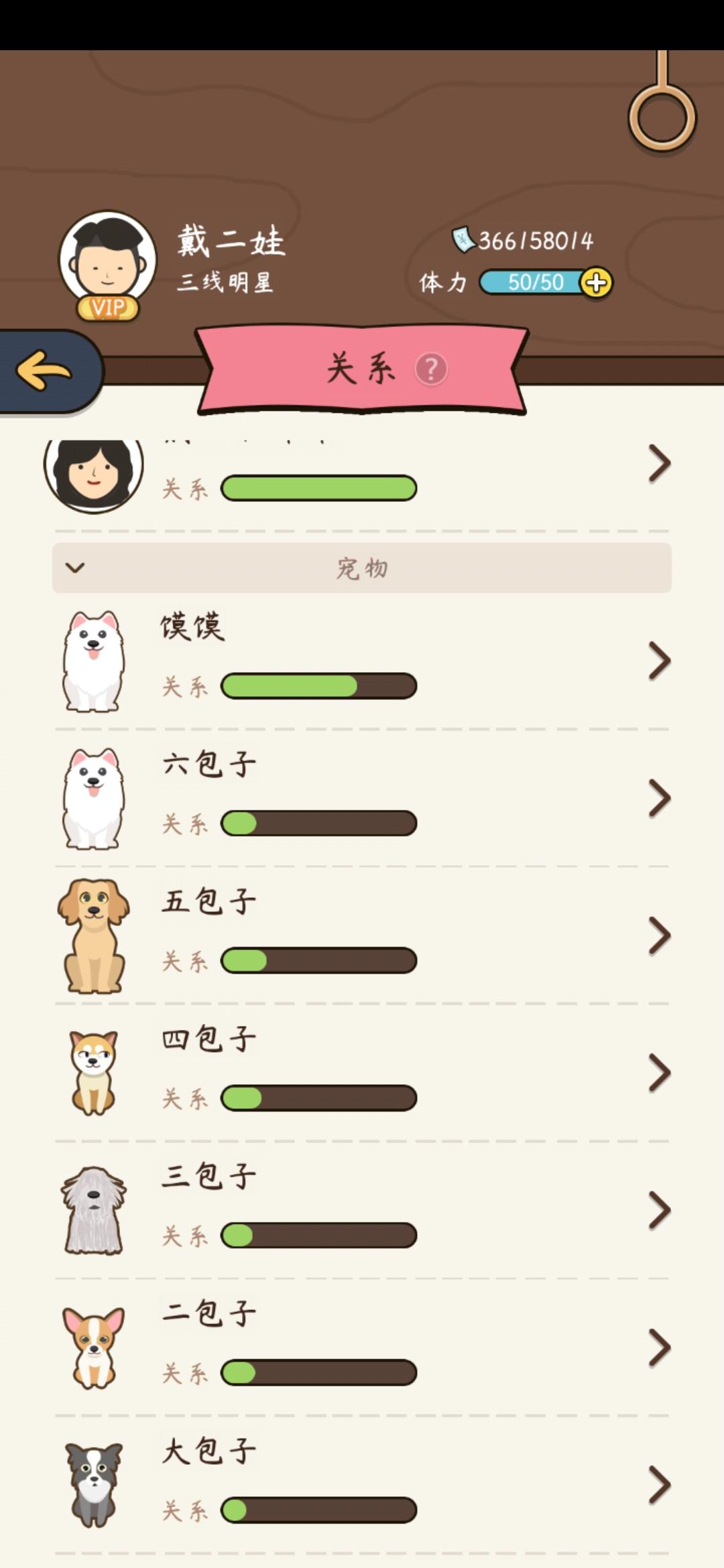Open 三包子's detail chevron
This screenshot has height=1568, width=724.
[660, 1210]
